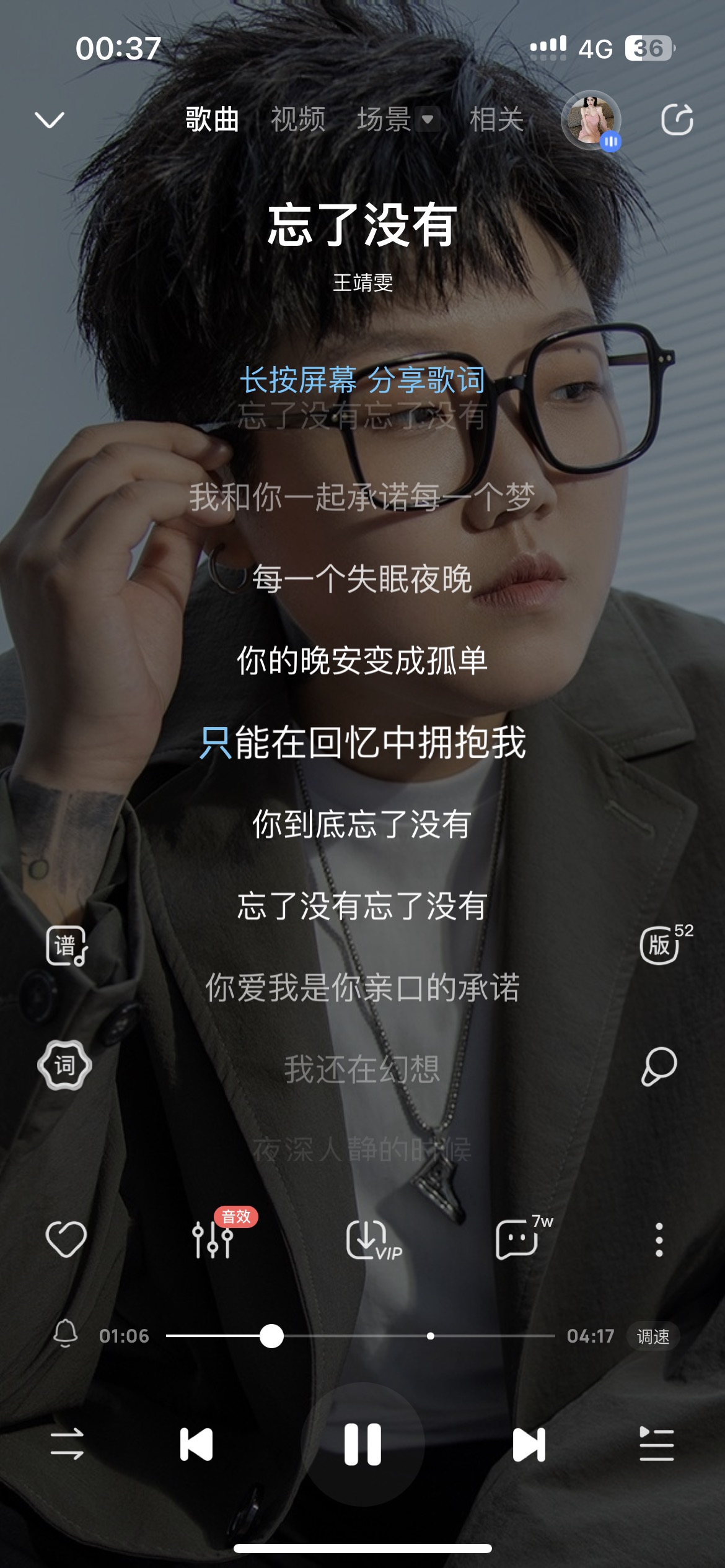The width and height of the screenshot is (725, 1568).
Task: Open artist 王靖雯's page
Action: (363, 283)
